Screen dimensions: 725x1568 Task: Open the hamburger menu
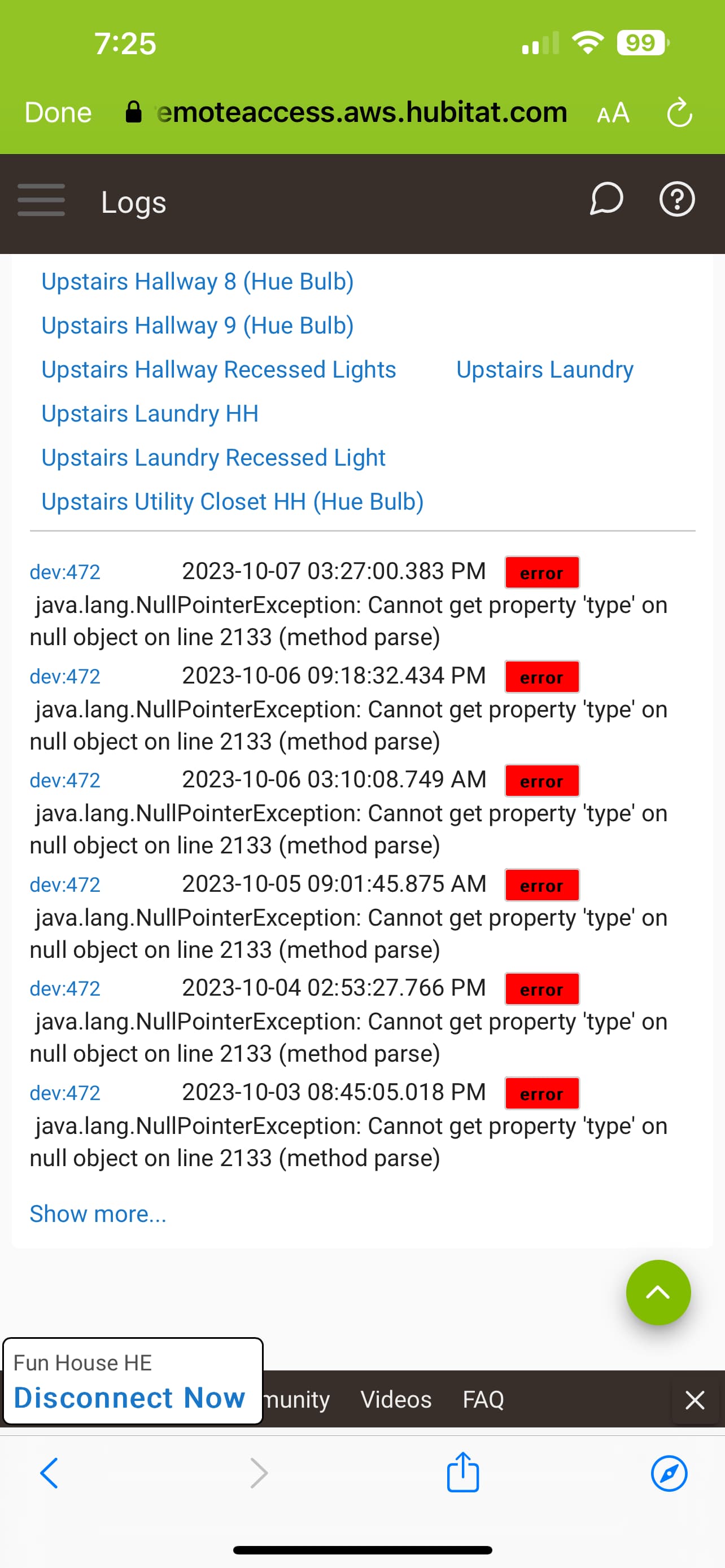[x=41, y=200]
